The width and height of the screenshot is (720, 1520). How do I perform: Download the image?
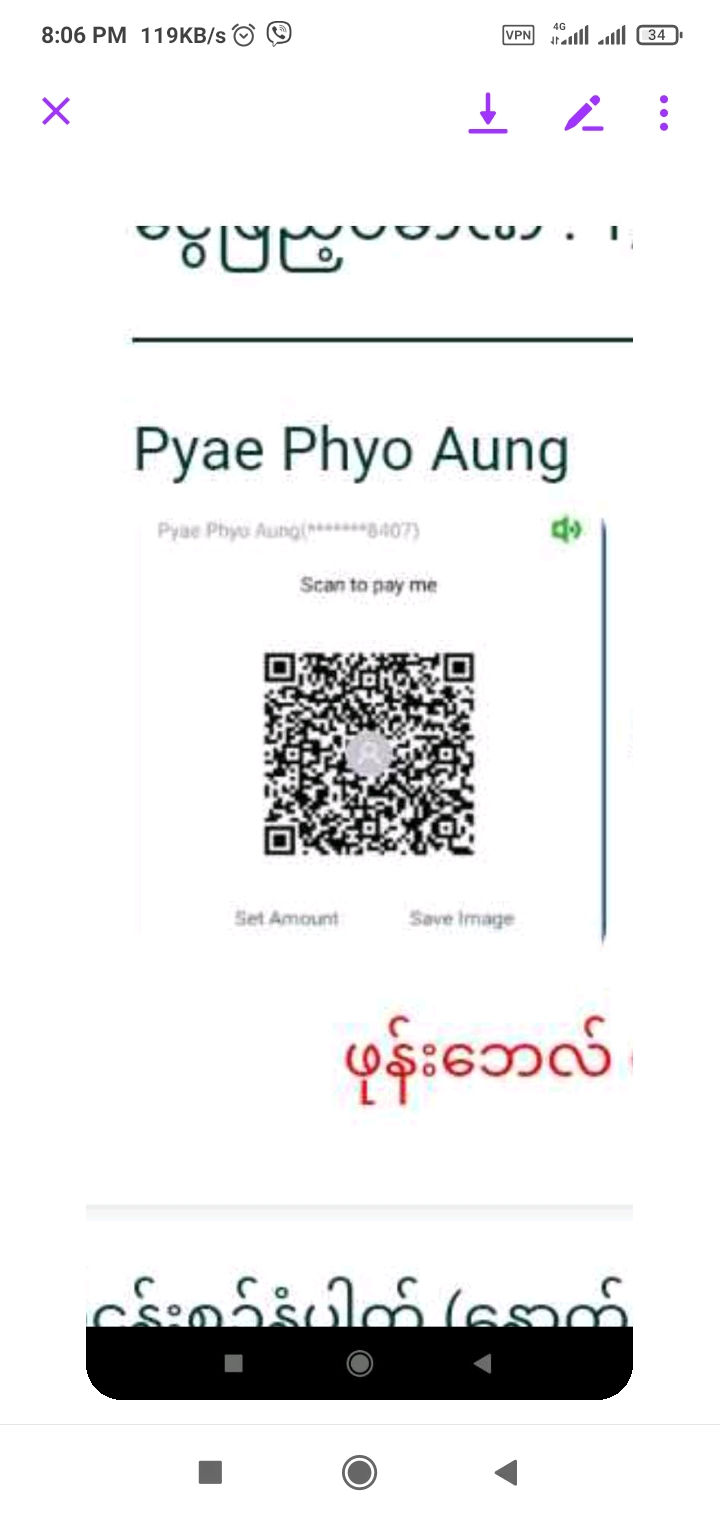click(488, 112)
